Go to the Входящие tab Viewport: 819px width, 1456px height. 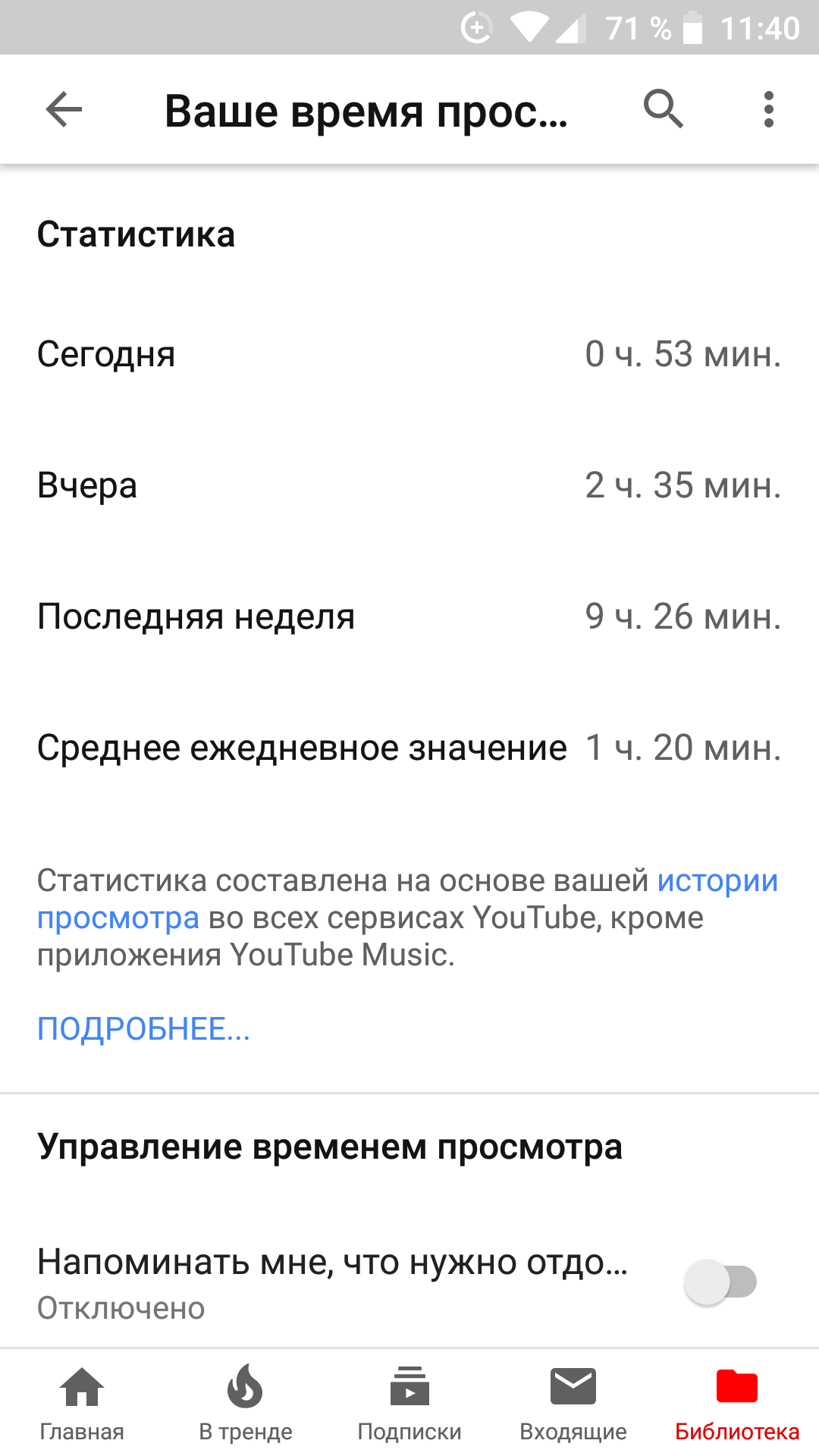(573, 1403)
